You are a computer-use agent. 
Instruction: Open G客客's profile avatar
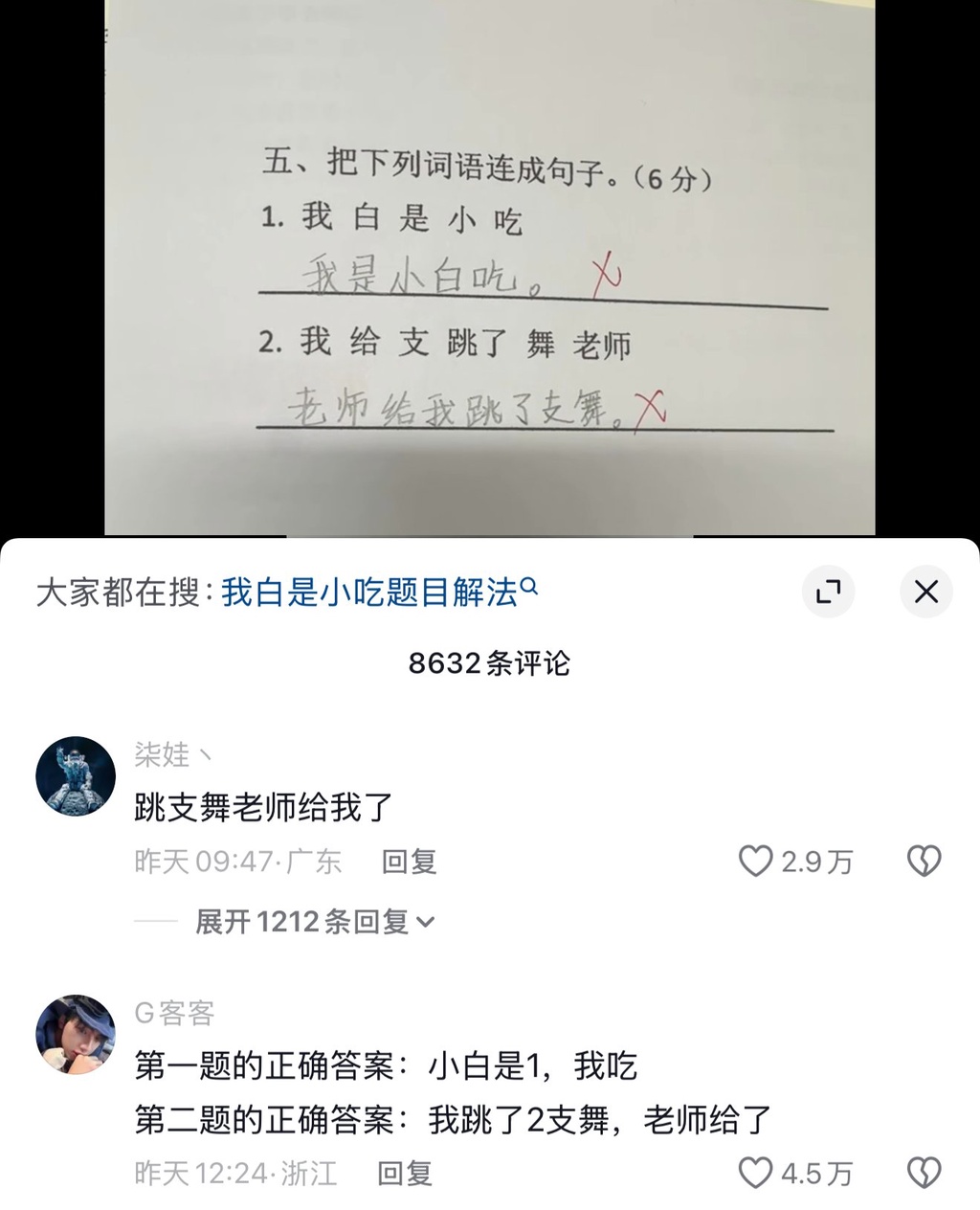tap(76, 1035)
